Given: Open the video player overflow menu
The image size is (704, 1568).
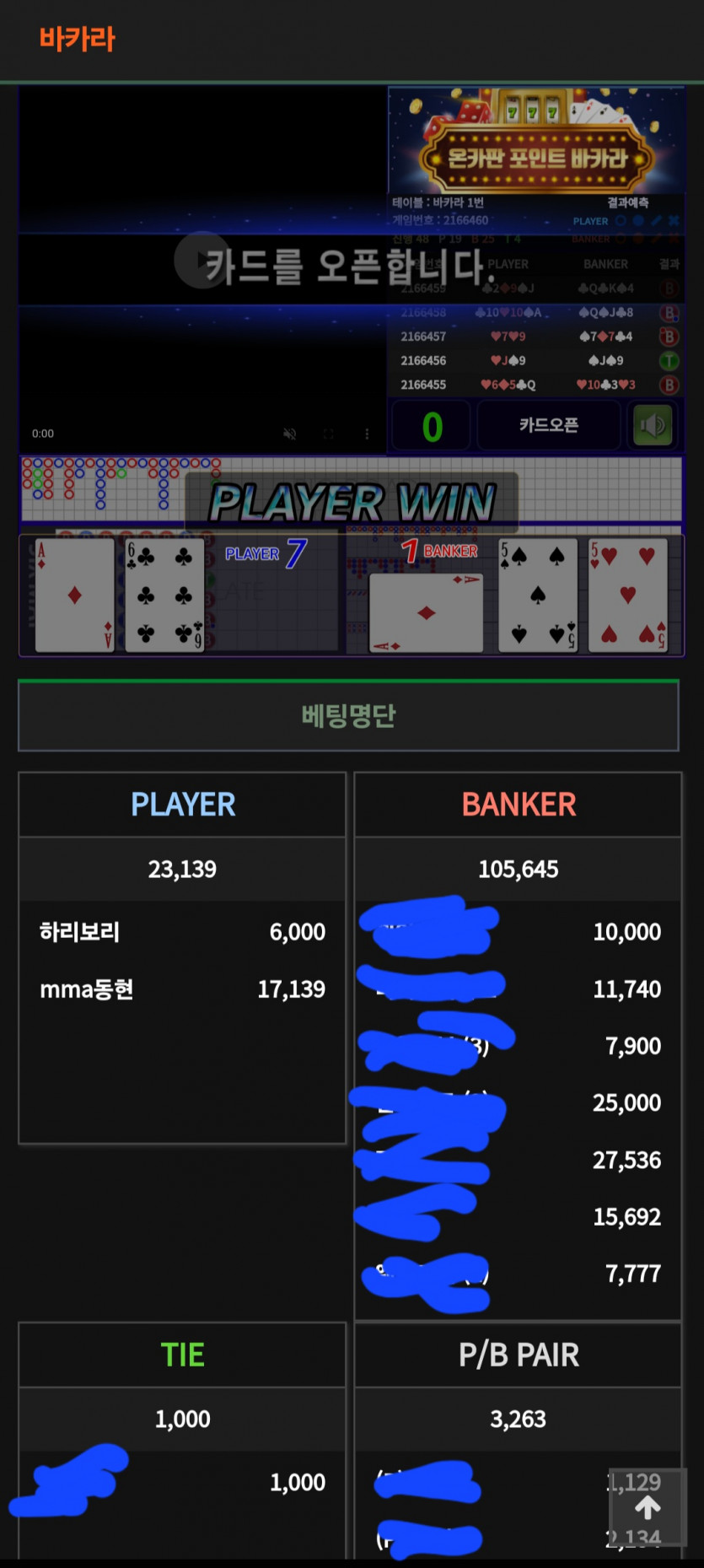Looking at the screenshot, I should click(367, 434).
